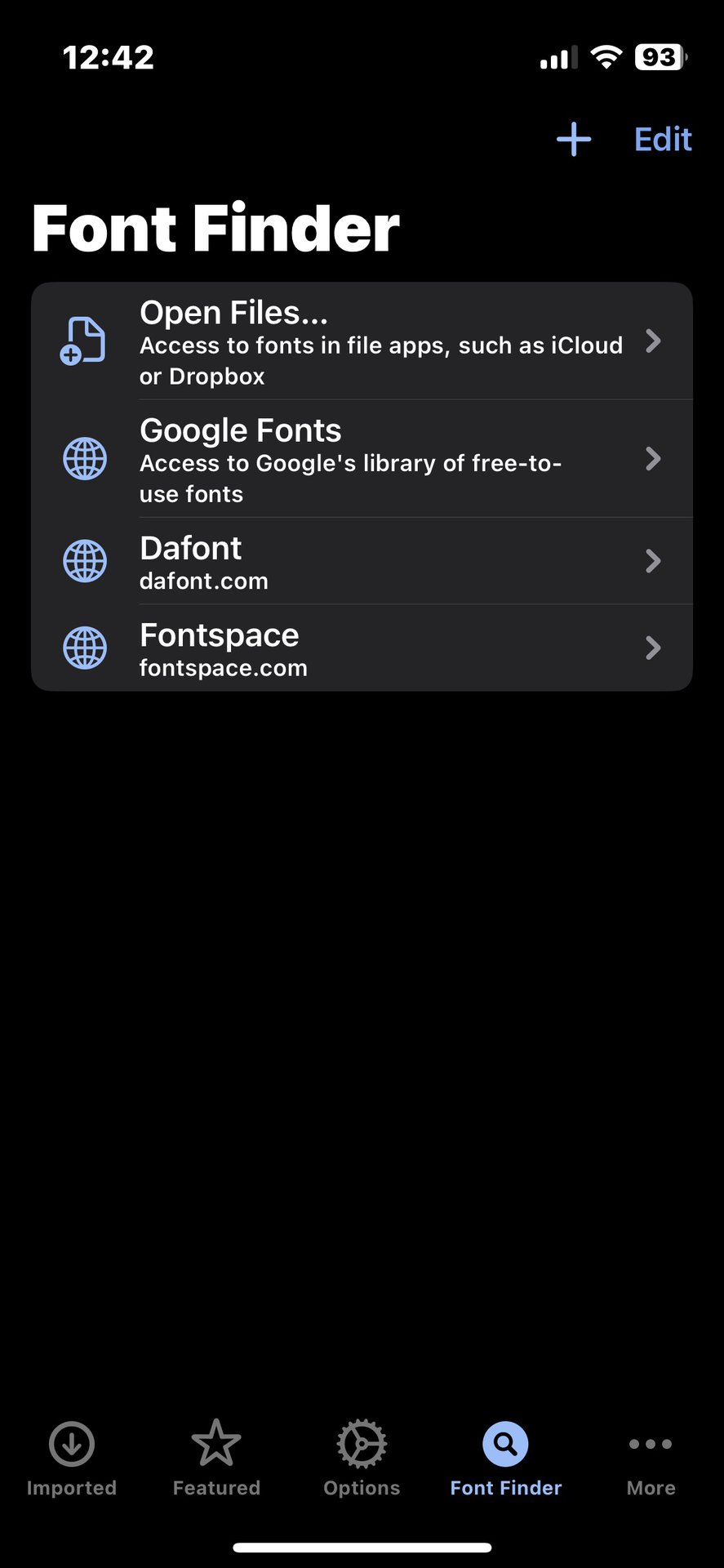Open the Fontspace row
The height and width of the screenshot is (1568, 724).
[362, 648]
